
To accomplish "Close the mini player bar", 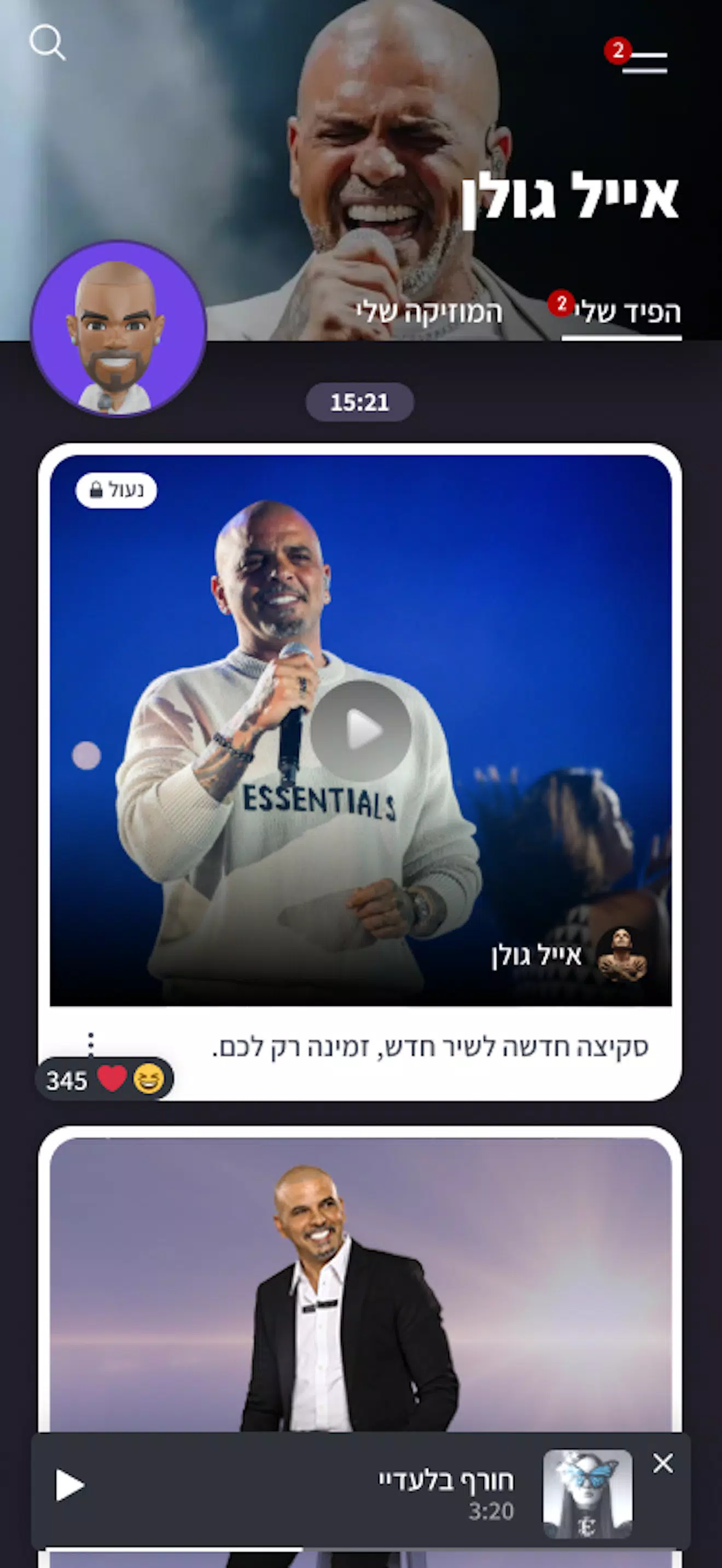I will point(663,1464).
